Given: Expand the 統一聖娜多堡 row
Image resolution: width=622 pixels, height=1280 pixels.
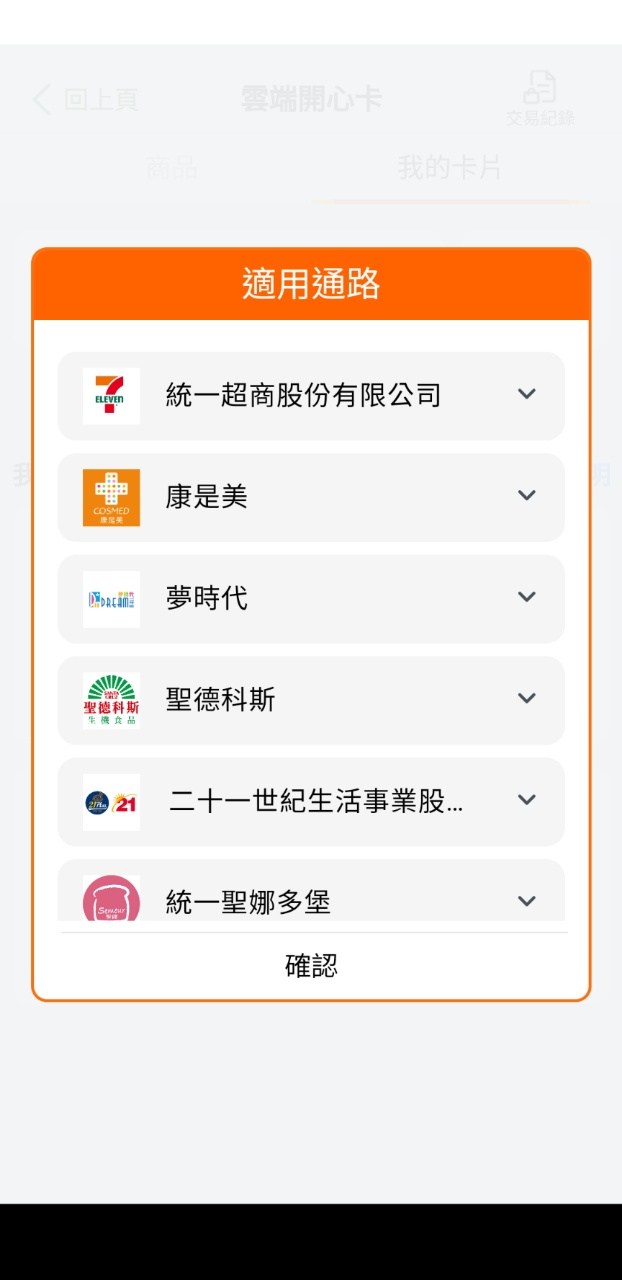Looking at the screenshot, I should coord(526,901).
